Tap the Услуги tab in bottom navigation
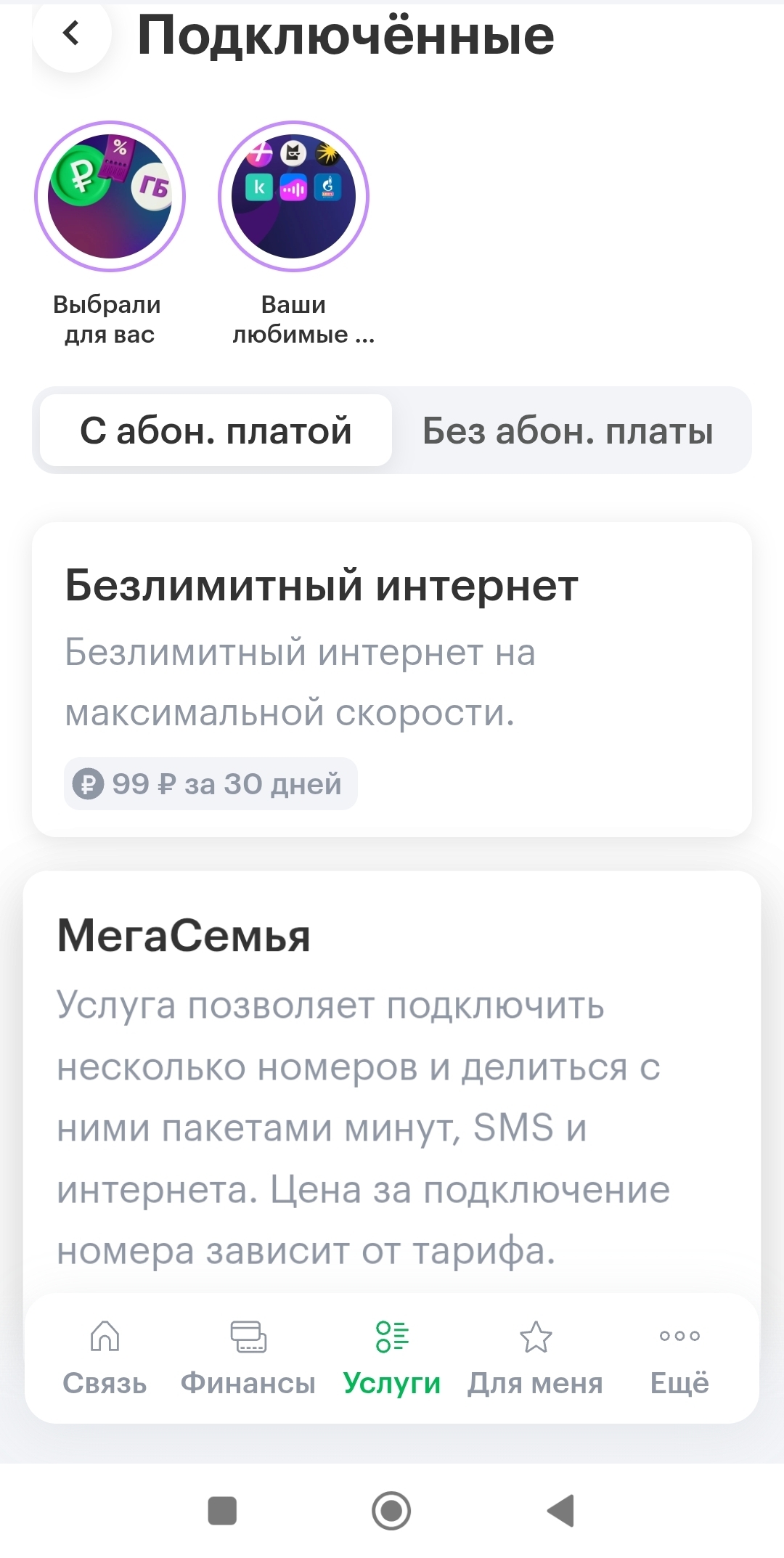784x1558 pixels. point(392,1358)
